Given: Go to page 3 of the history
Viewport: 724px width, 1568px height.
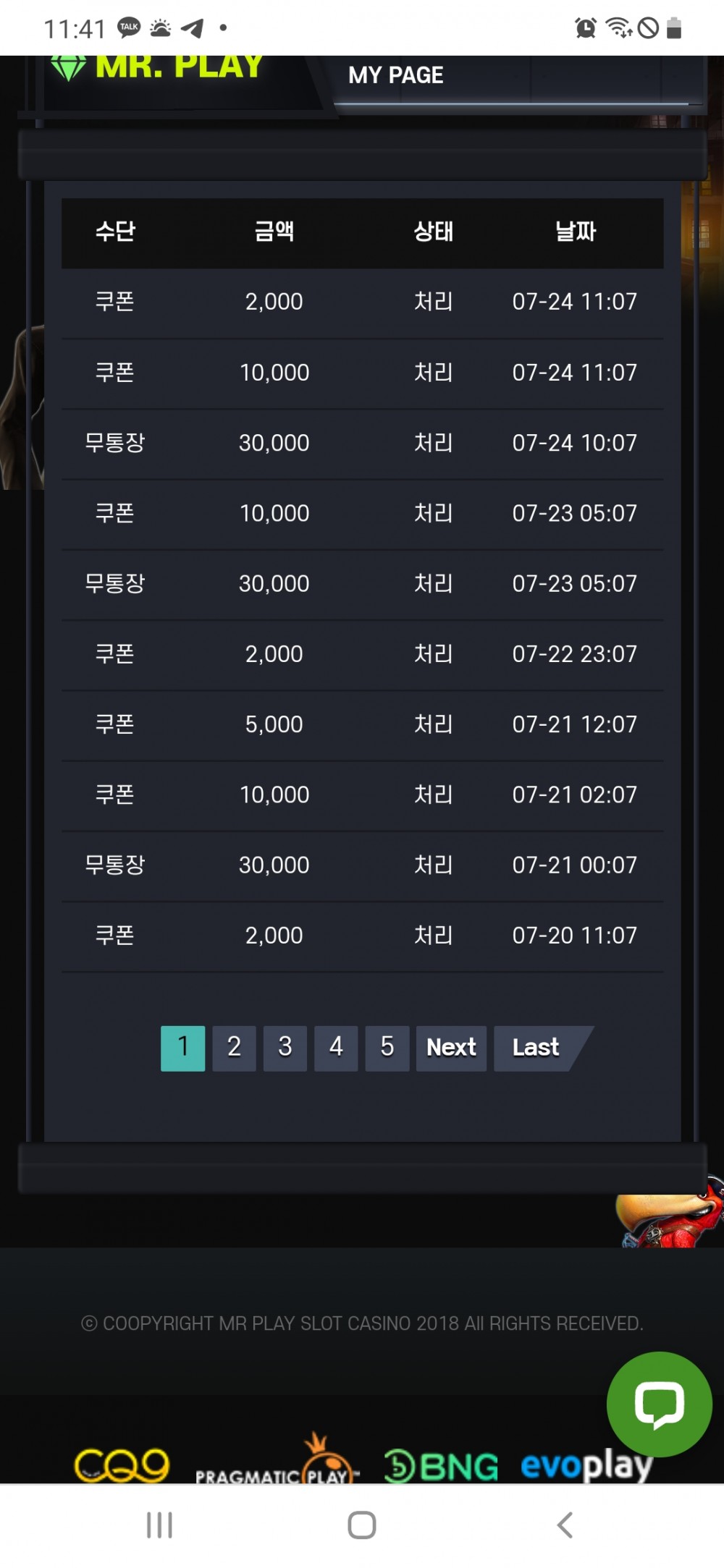Looking at the screenshot, I should (x=285, y=1048).
